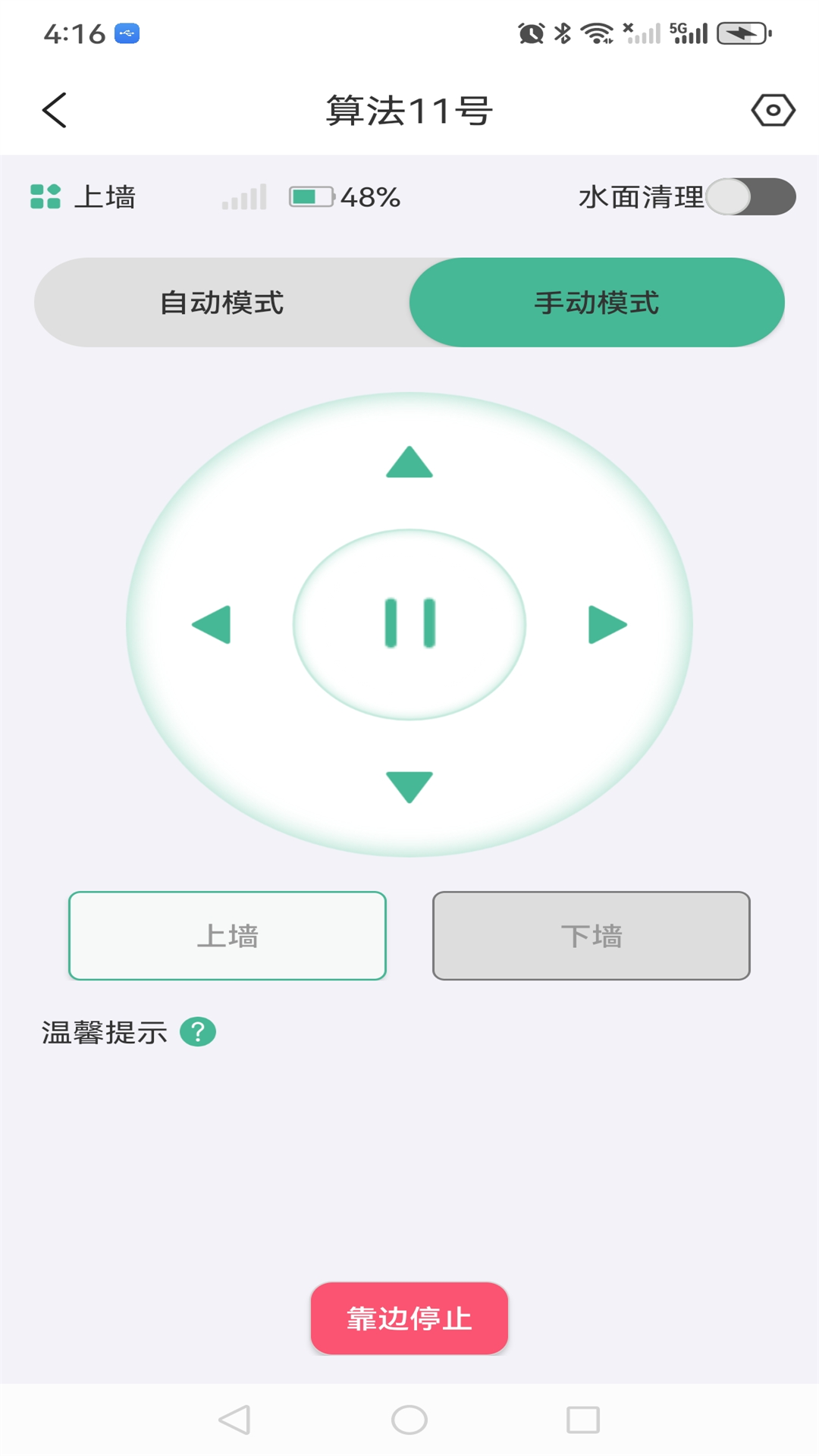Screen dimensions: 819x1456
Task: Tap the up arrow to move robot forward
Action: point(409,463)
